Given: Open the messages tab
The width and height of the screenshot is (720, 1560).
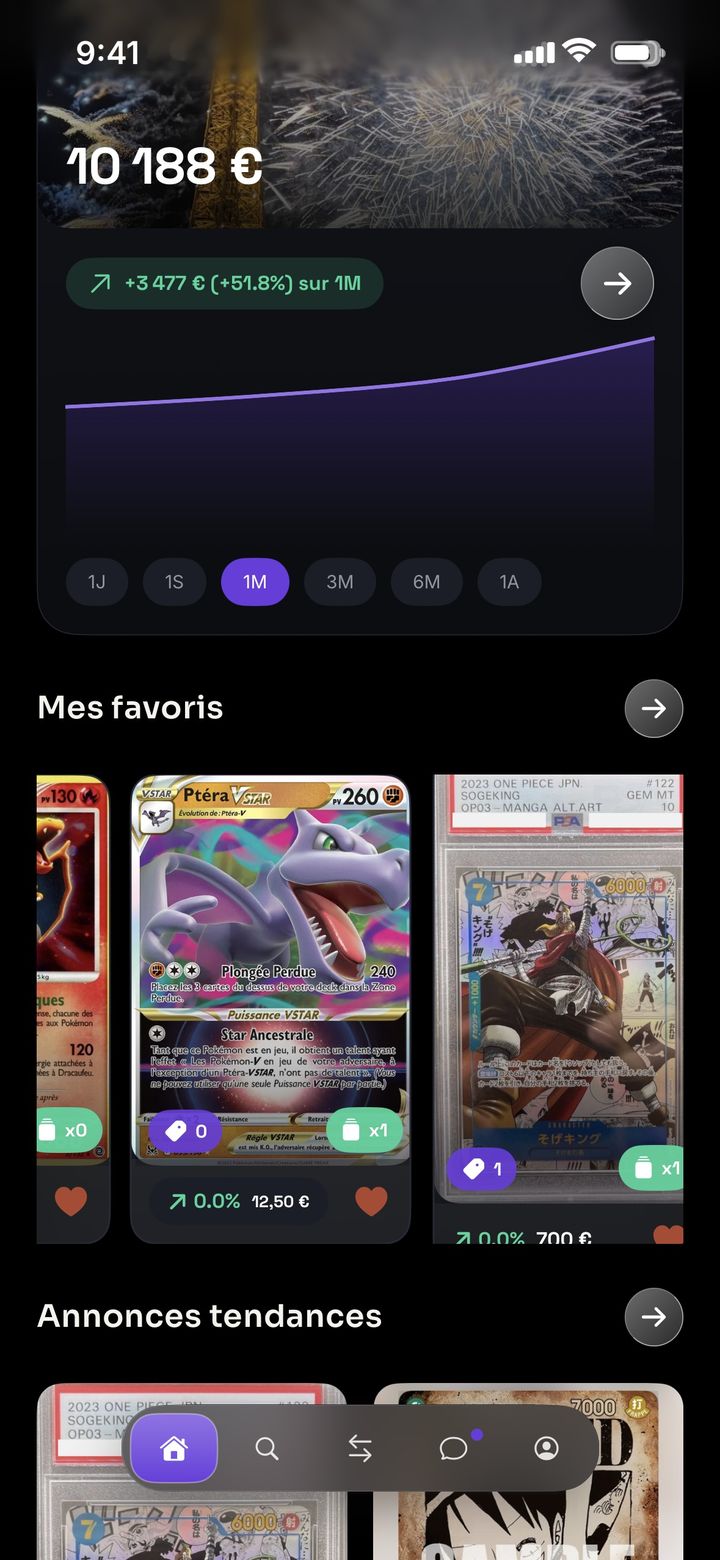Looking at the screenshot, I should click(454, 1448).
